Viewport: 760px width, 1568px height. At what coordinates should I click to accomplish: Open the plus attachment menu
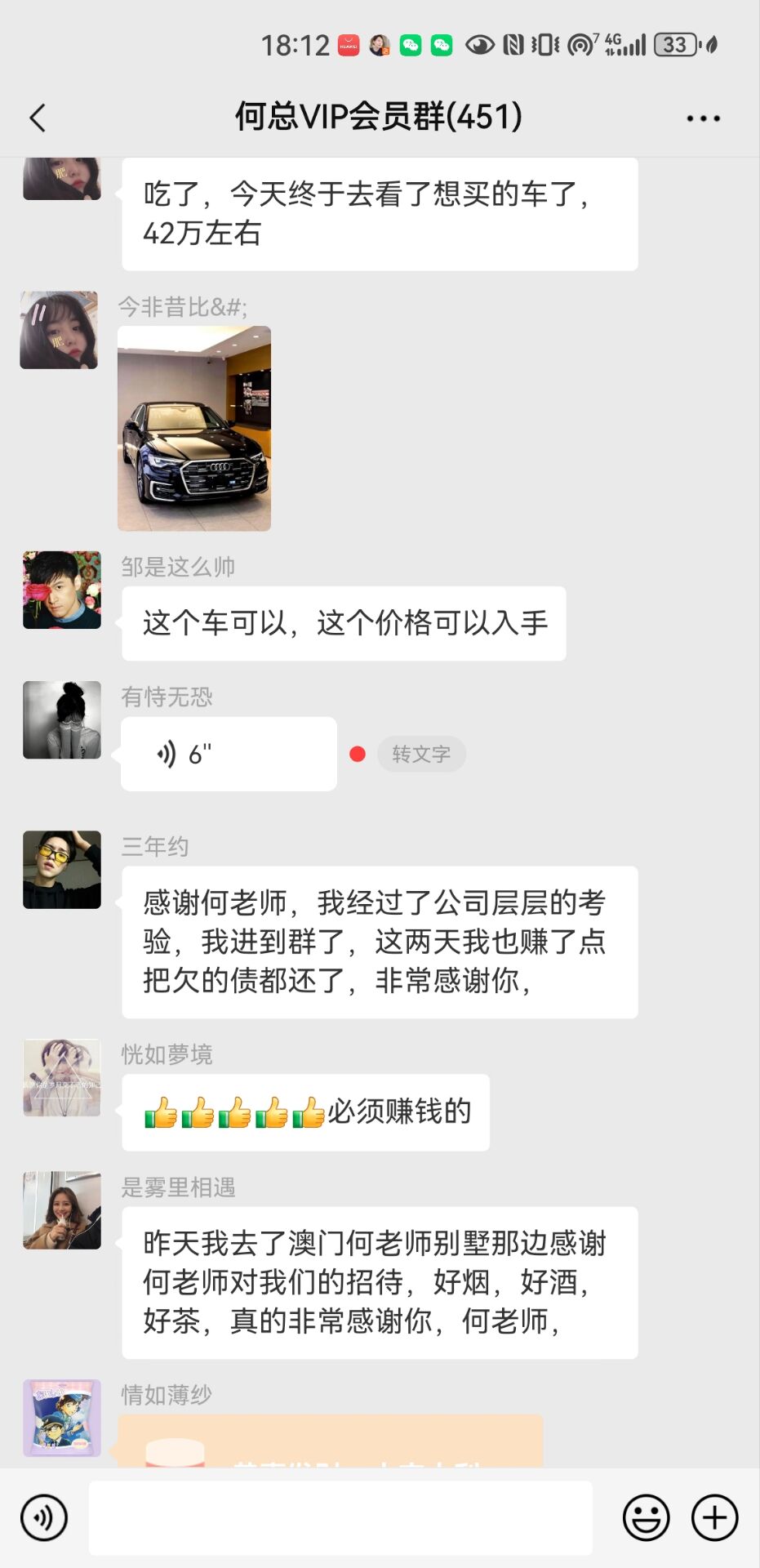(x=714, y=1517)
